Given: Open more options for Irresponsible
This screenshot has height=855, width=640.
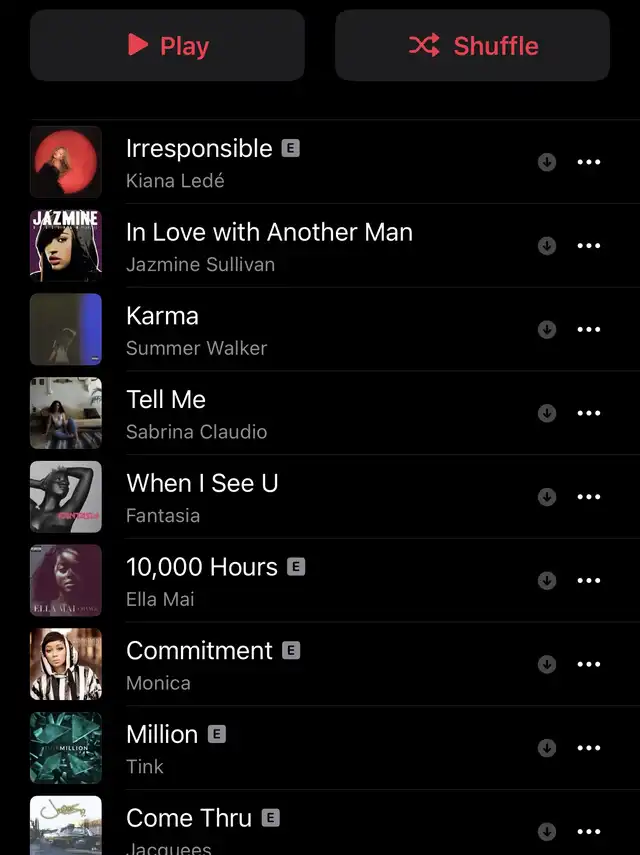Looking at the screenshot, I should pyautogui.click(x=589, y=162).
